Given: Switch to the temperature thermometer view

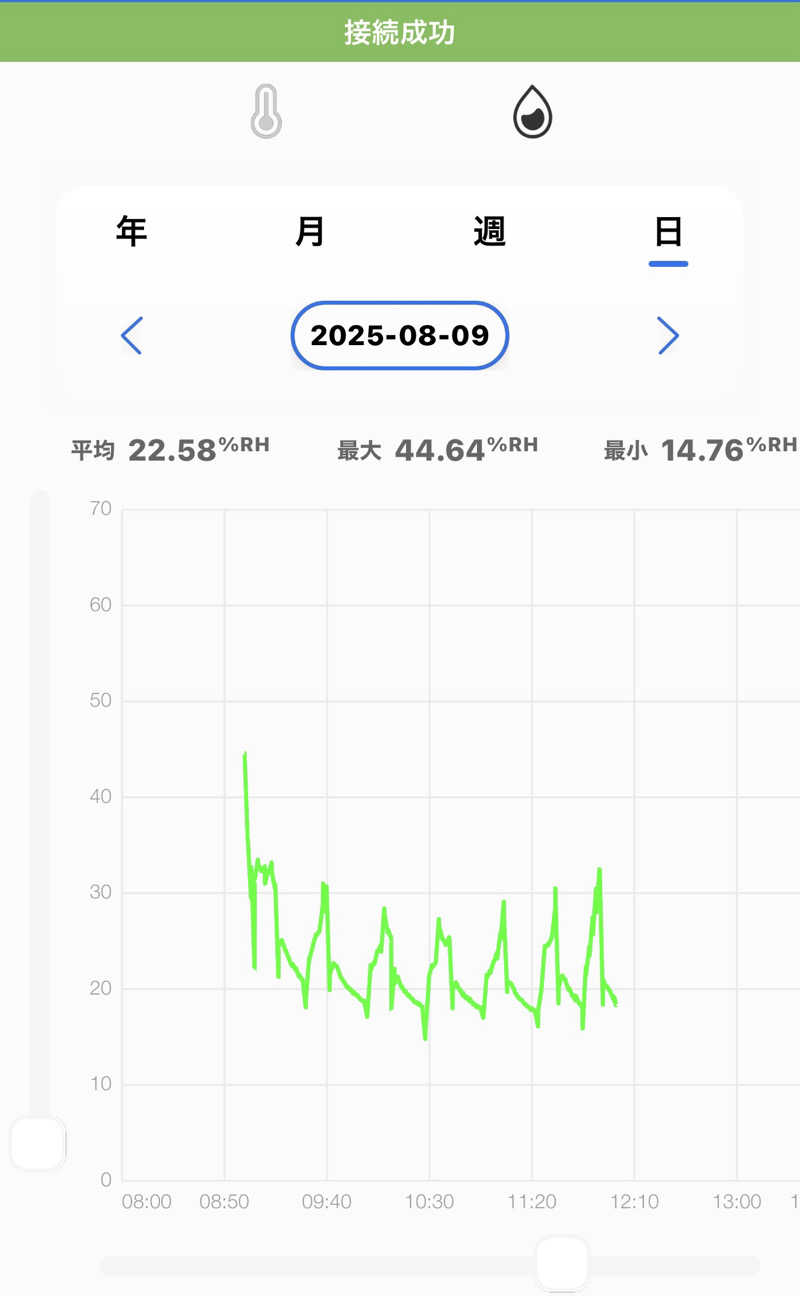Looking at the screenshot, I should pyautogui.click(x=266, y=111).
